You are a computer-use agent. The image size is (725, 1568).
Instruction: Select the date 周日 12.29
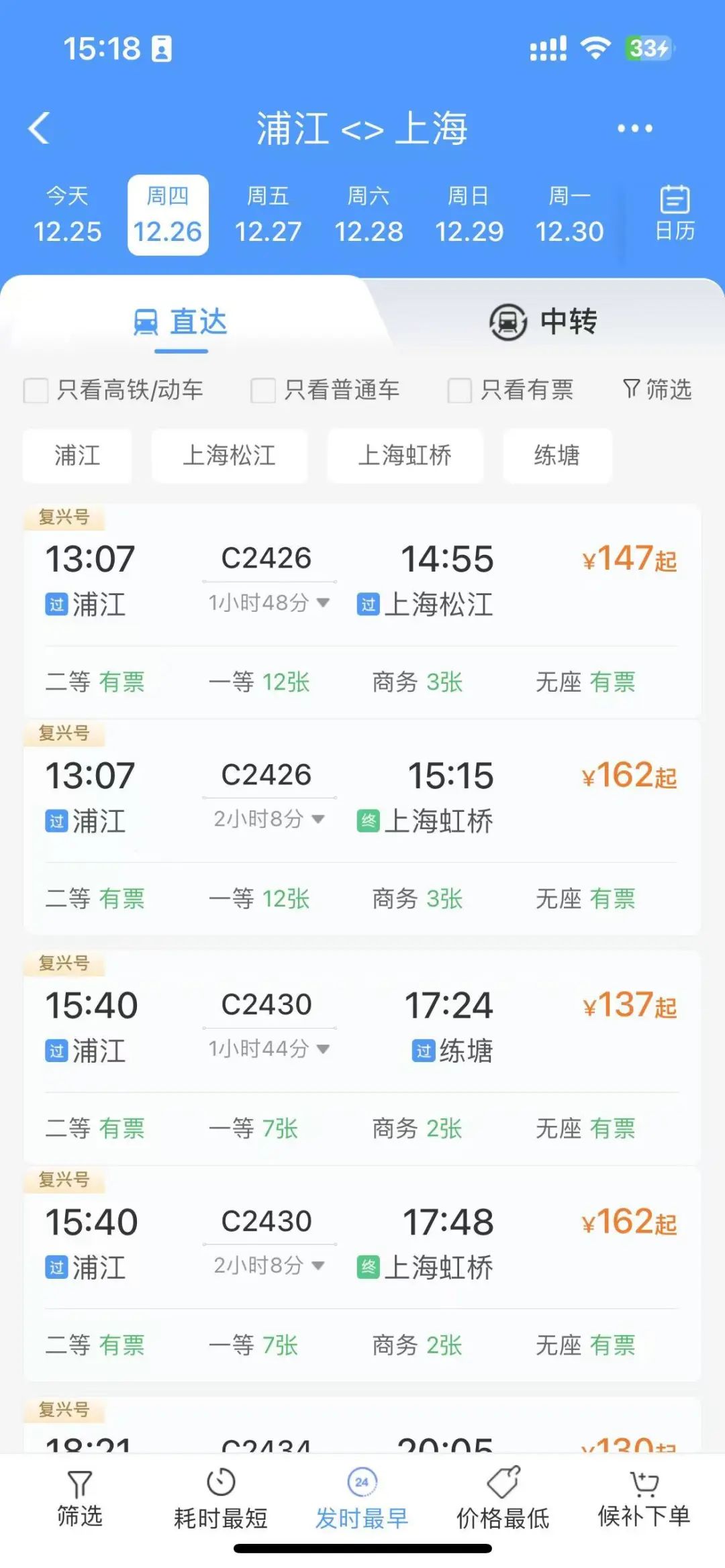469,215
